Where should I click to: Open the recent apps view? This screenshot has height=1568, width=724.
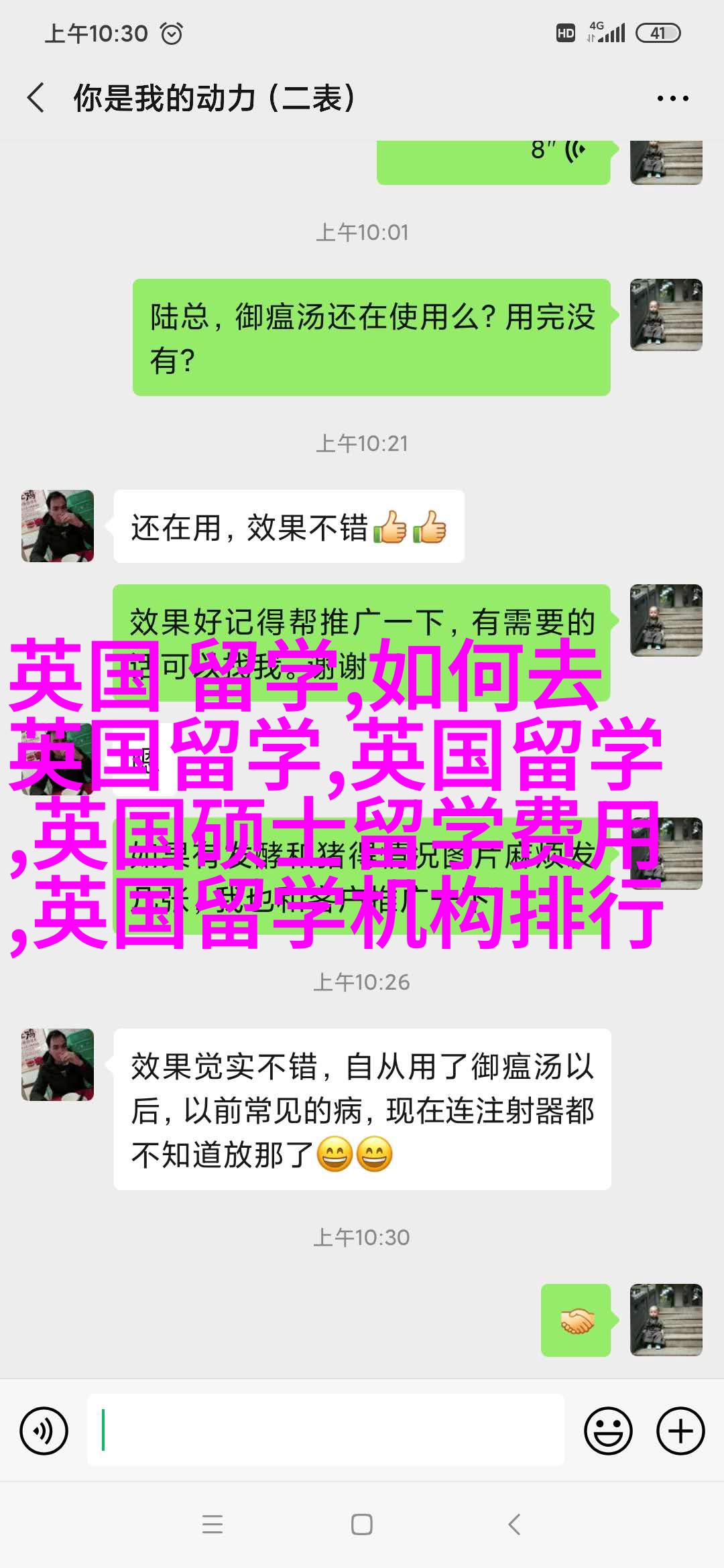(x=212, y=1524)
